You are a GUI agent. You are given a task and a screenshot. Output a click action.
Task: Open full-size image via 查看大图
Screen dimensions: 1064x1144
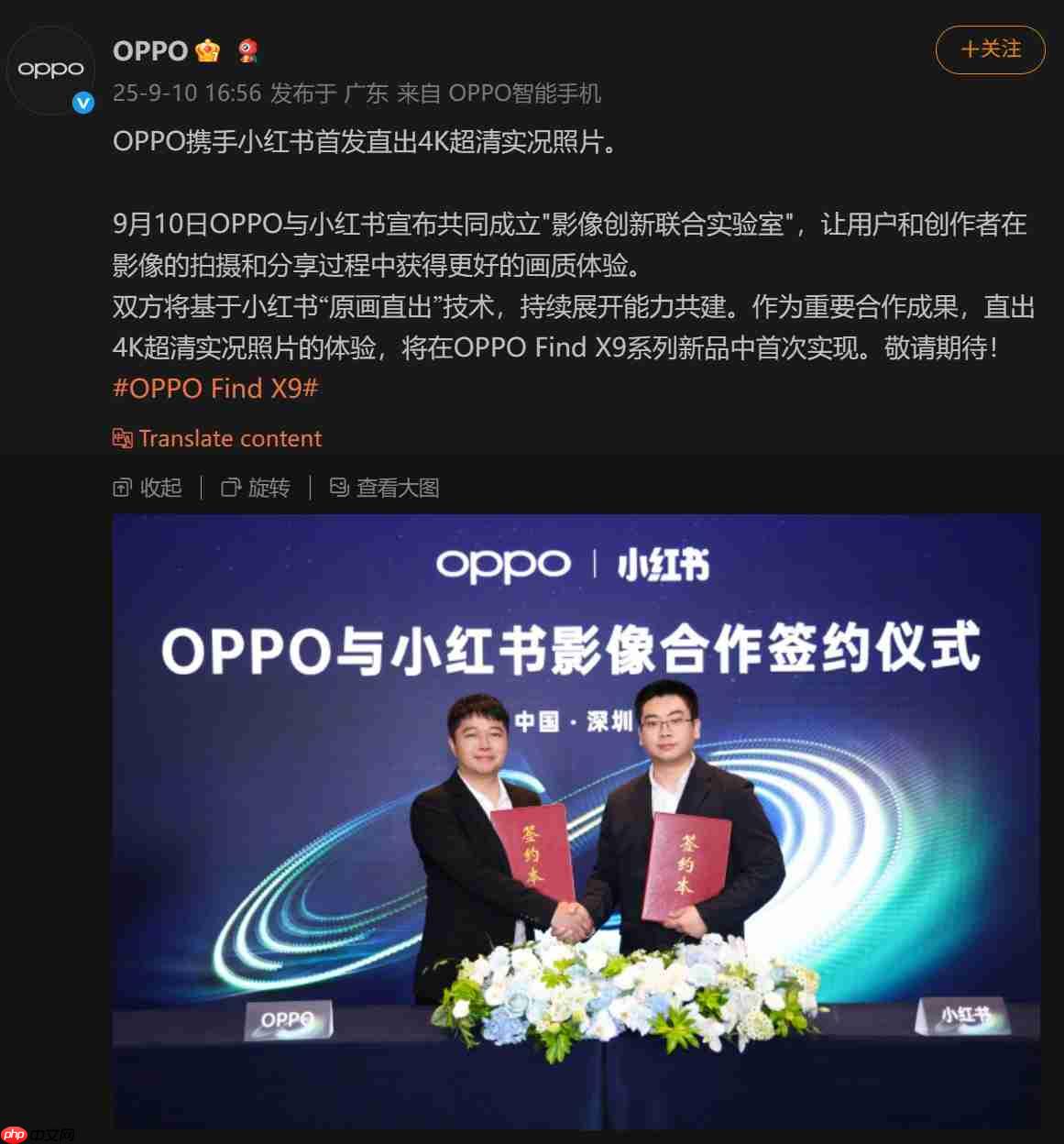(399, 488)
